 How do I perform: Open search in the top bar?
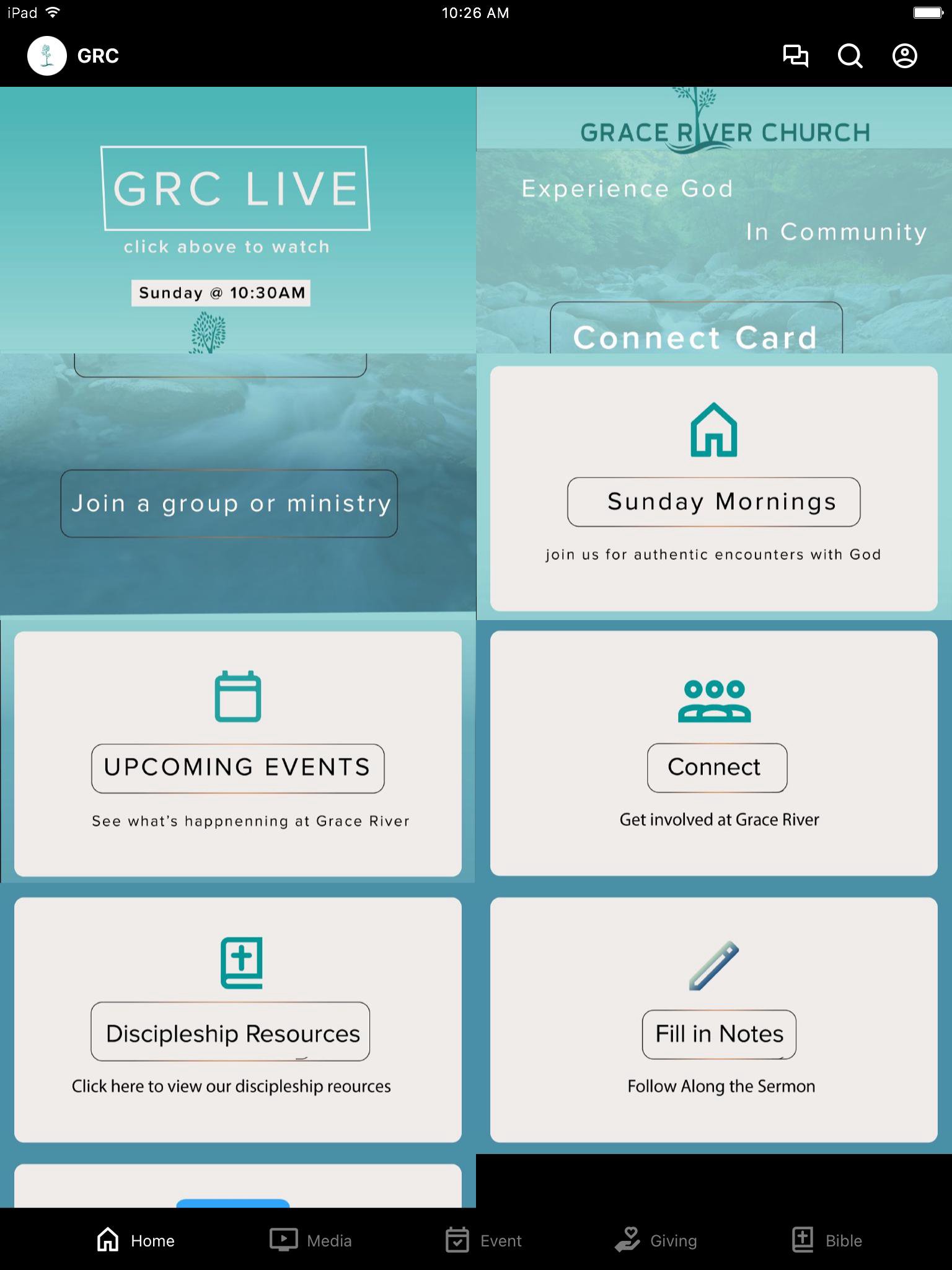(x=850, y=56)
